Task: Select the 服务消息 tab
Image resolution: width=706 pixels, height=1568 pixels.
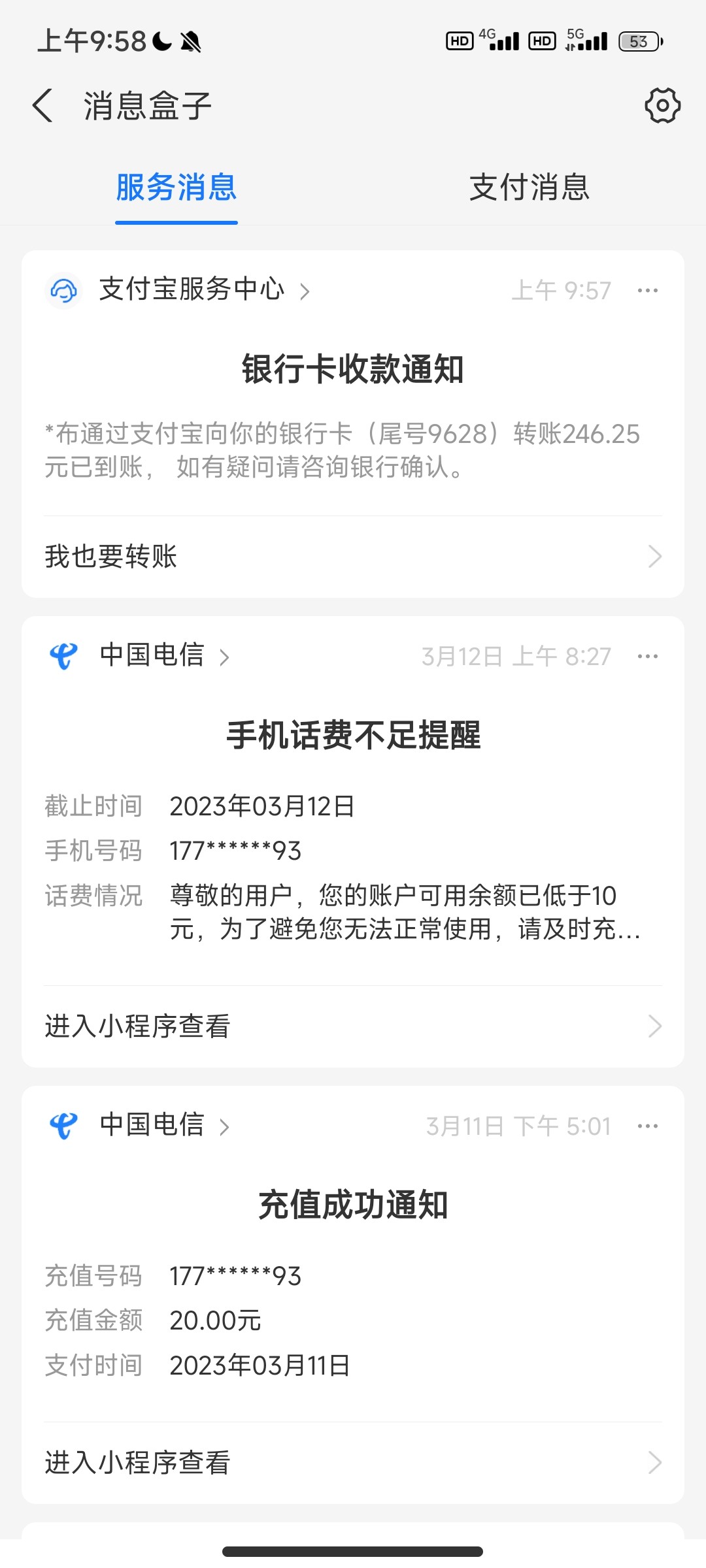Action: pyautogui.click(x=176, y=188)
